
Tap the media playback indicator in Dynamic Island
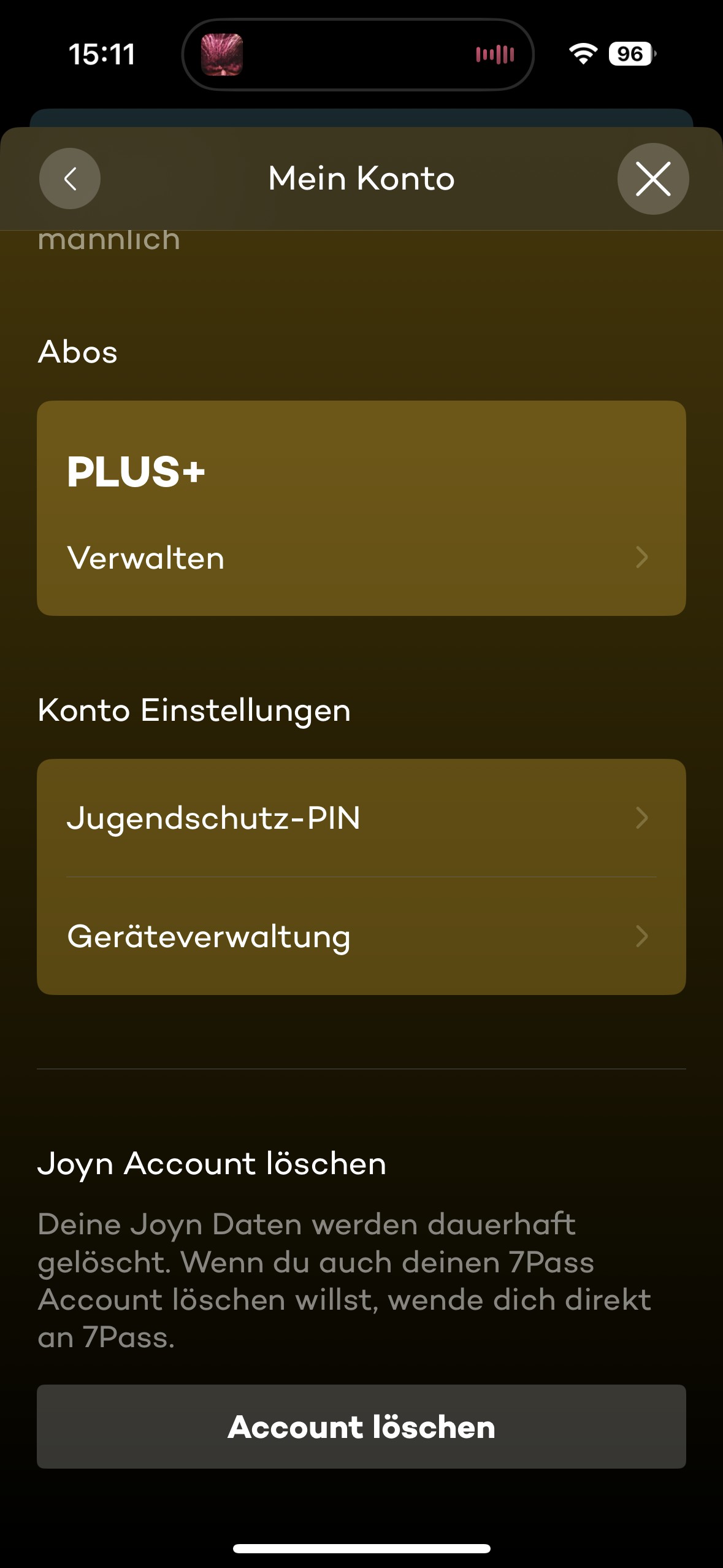[x=494, y=55]
